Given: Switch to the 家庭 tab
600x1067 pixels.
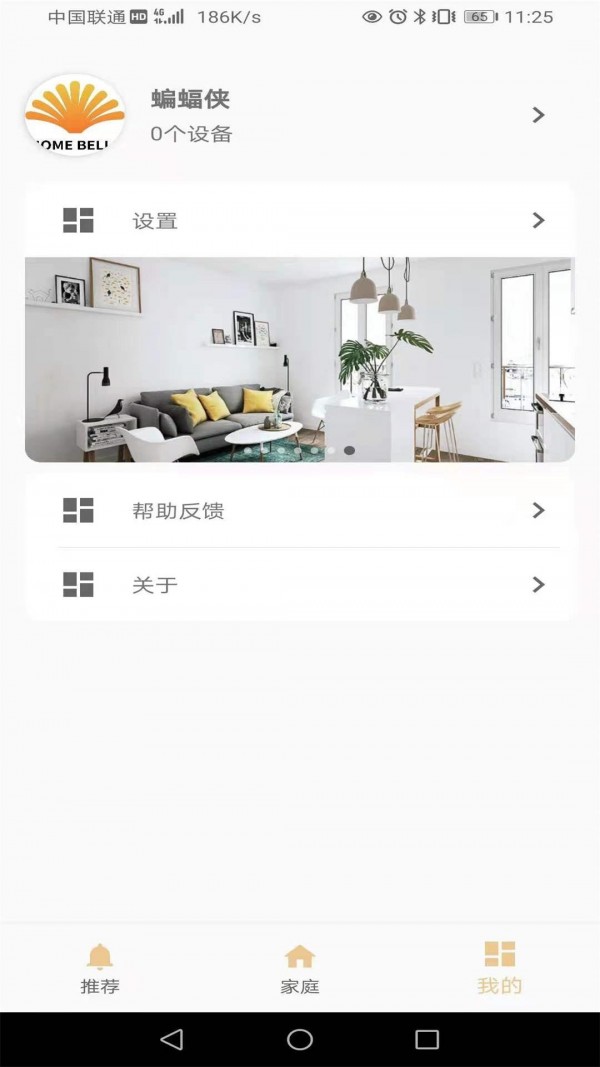Looking at the screenshot, I should [x=300, y=968].
